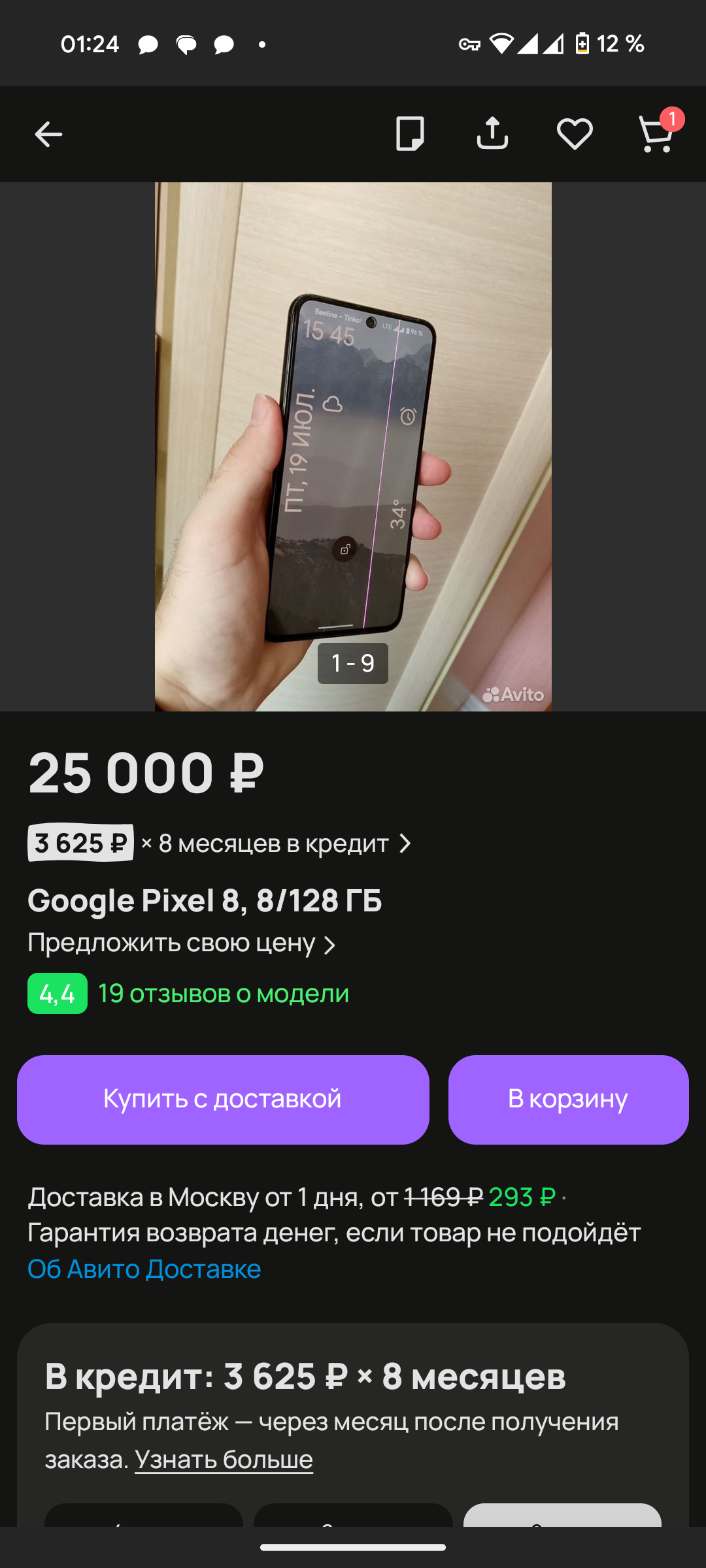The width and height of the screenshot is (706, 1568).
Task: Open the 'Об Авито Доставке' link
Action: (144, 1269)
